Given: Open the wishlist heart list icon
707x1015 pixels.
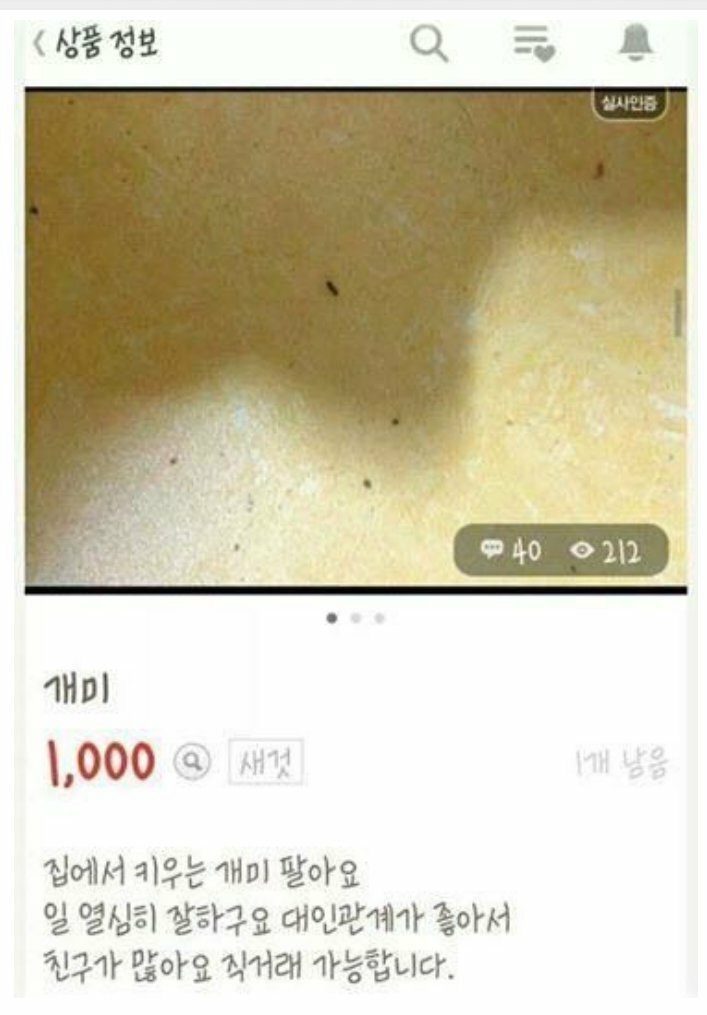Looking at the screenshot, I should tap(533, 44).
